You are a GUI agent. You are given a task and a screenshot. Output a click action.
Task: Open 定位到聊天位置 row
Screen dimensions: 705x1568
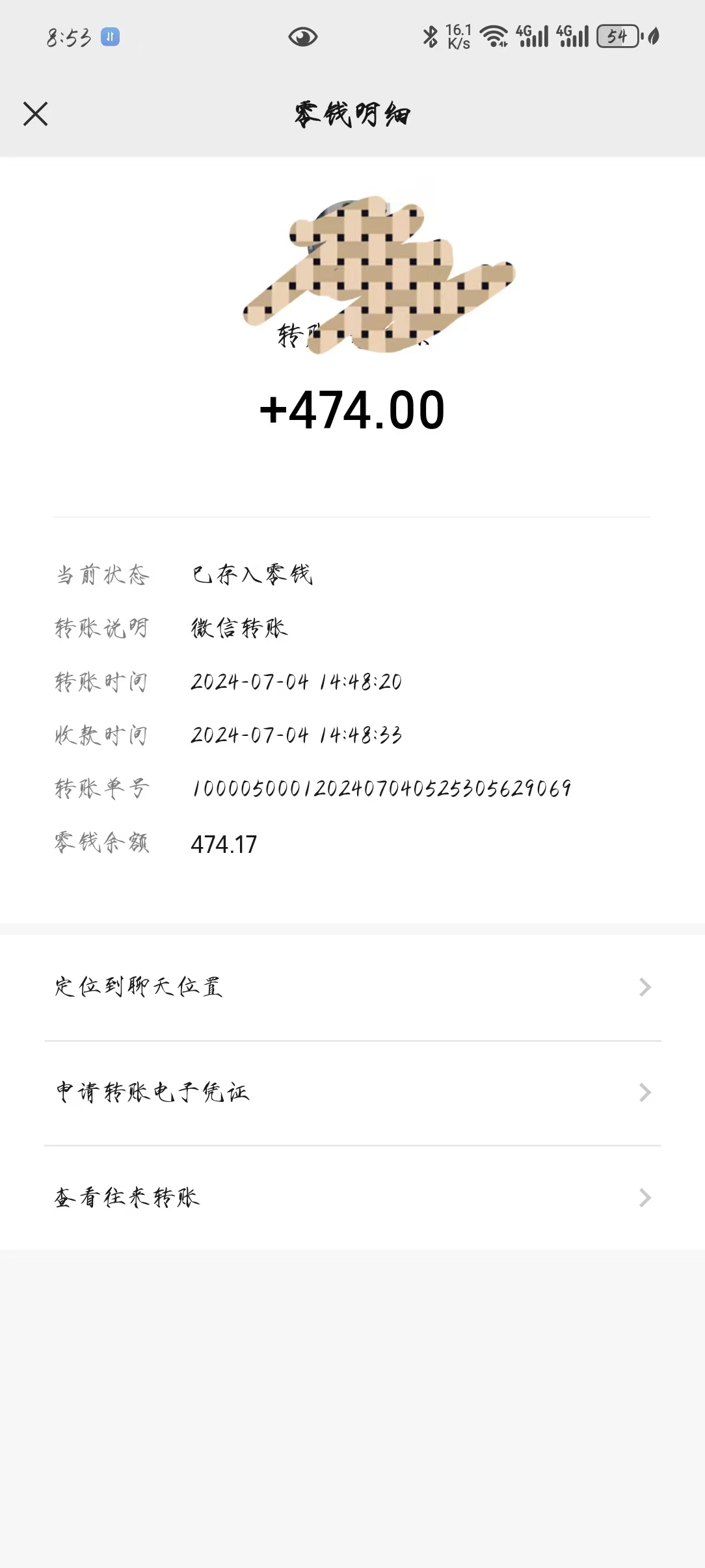pyautogui.click(x=352, y=987)
